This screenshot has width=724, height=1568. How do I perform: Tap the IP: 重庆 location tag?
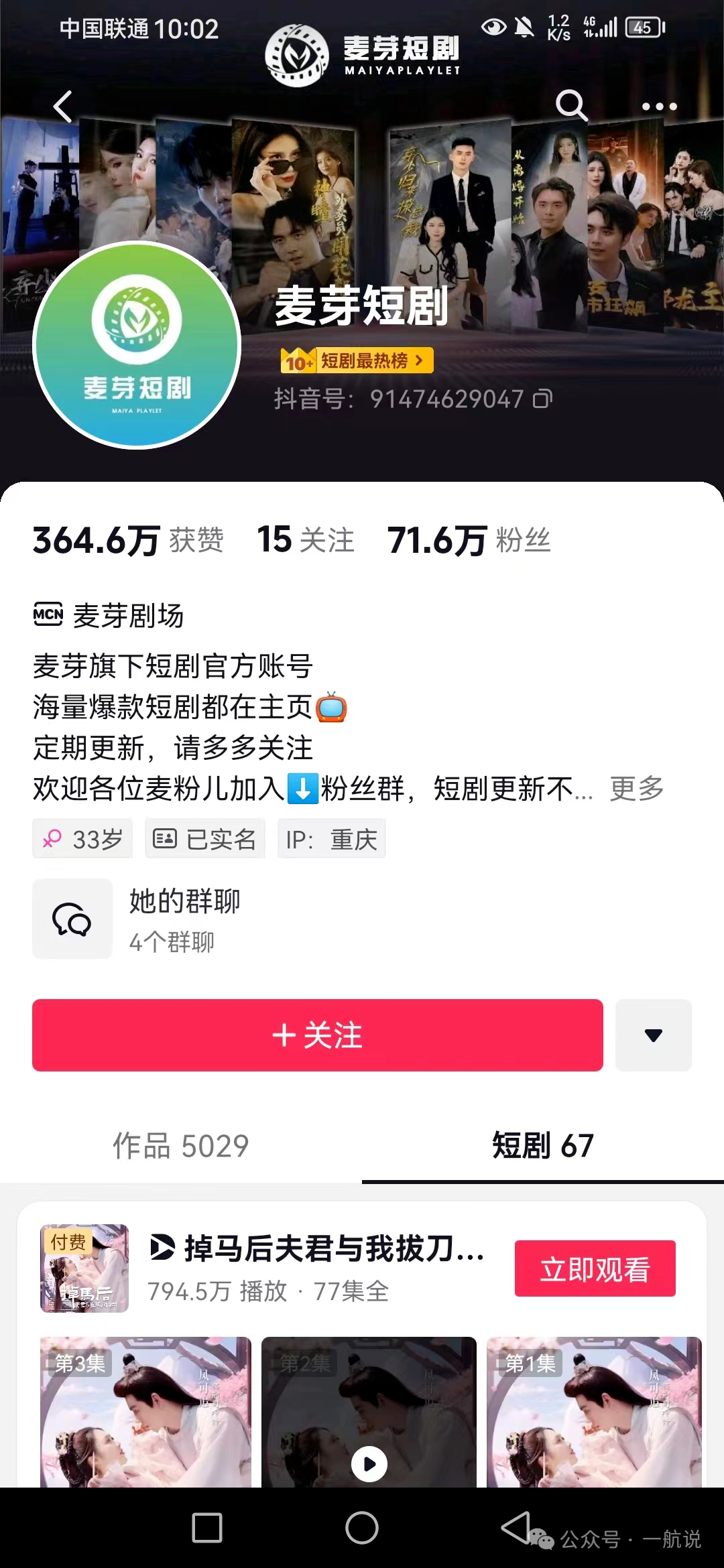[331, 838]
